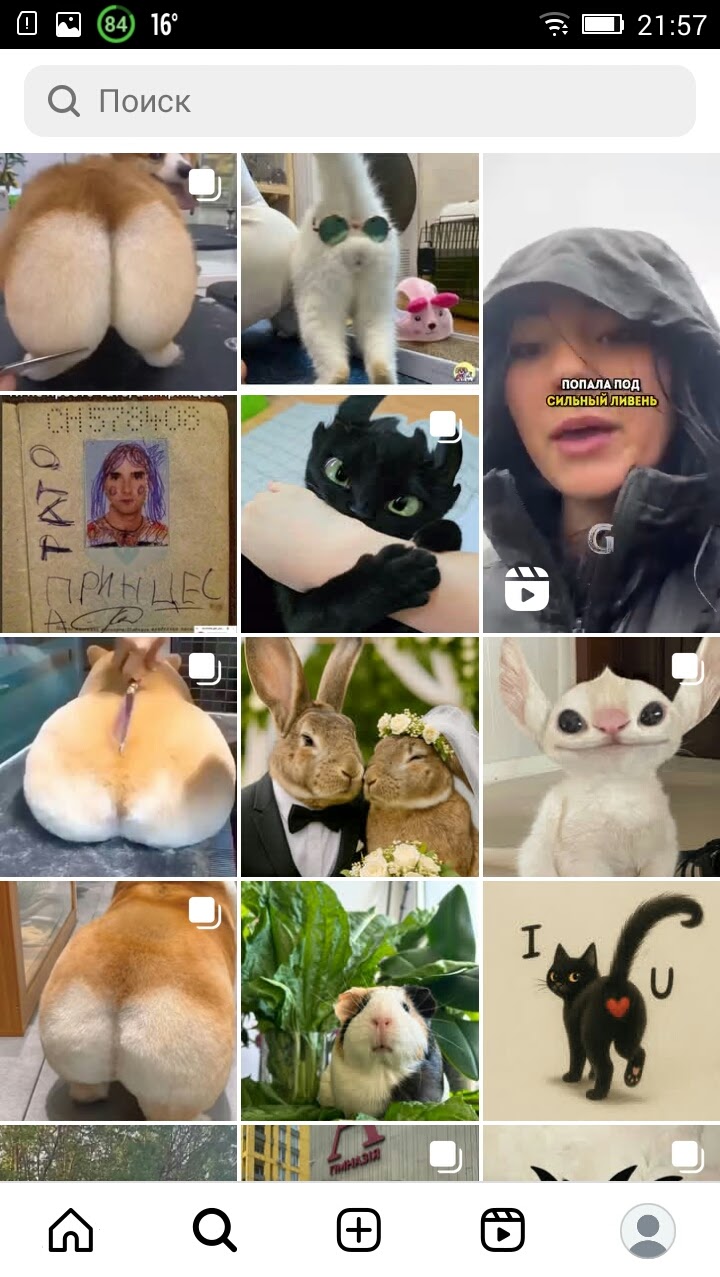Open the profile tab
Viewport: 720px width, 1277px height.
647,1230
